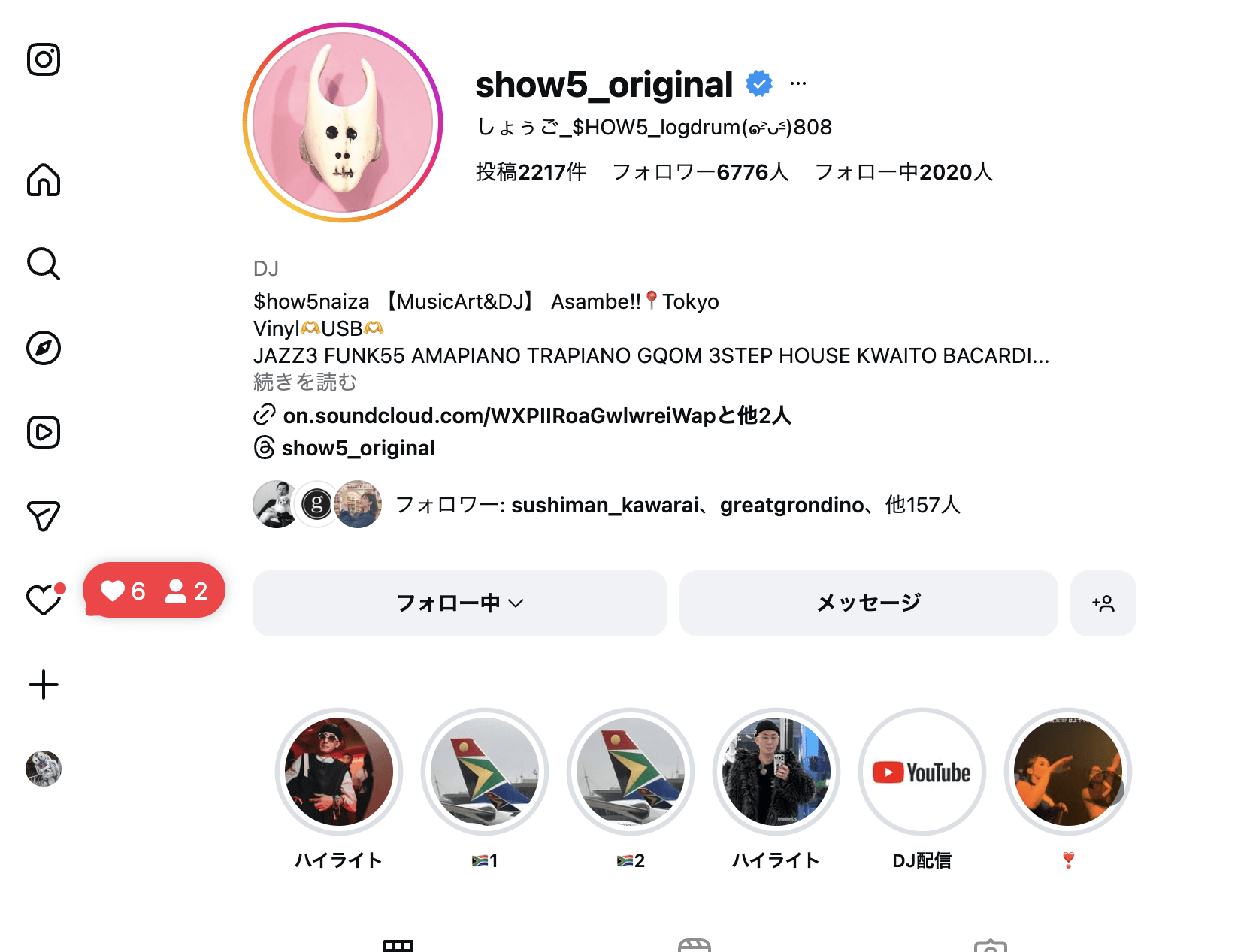Open the show5_original Threads profile link
This screenshot has width=1256, height=952.
(x=358, y=448)
